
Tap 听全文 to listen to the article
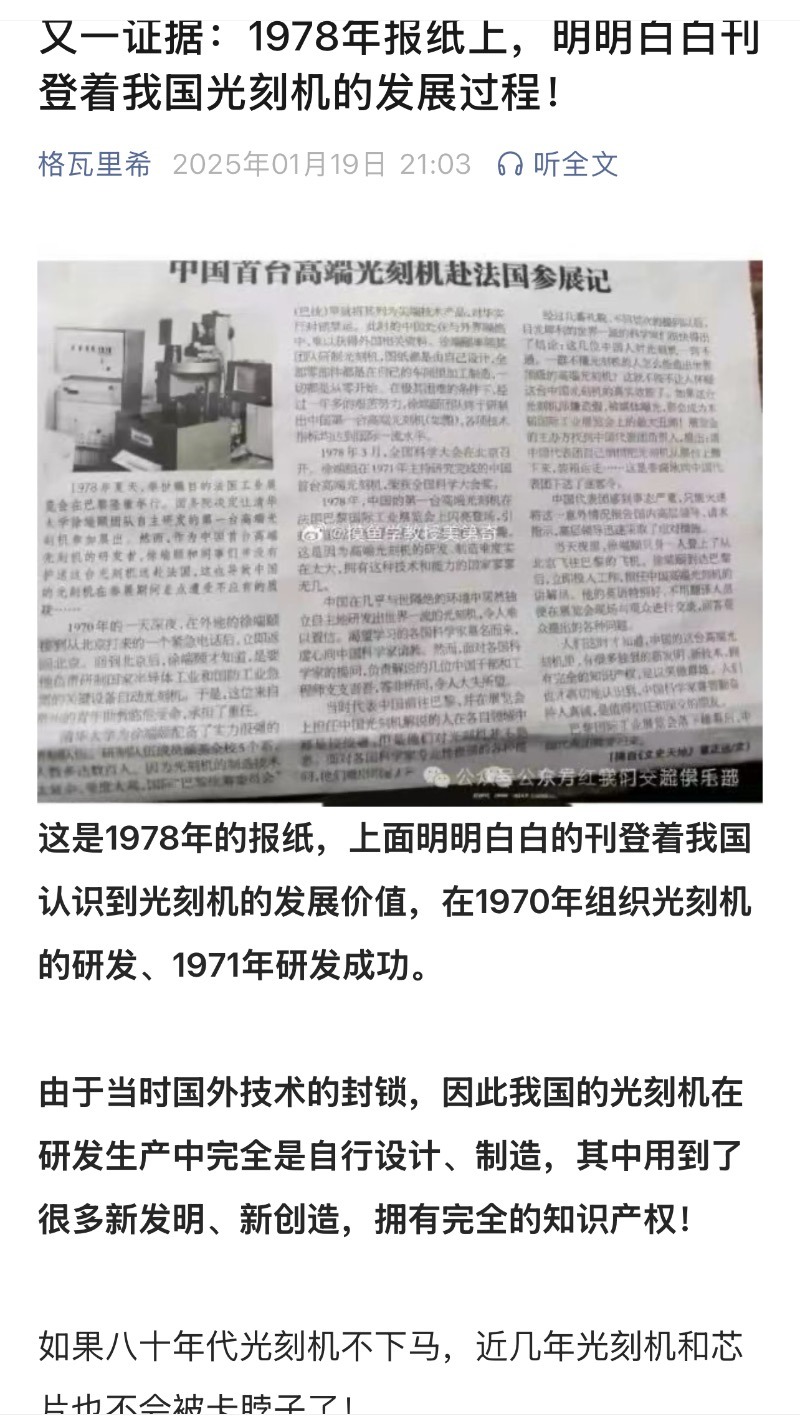558,164
